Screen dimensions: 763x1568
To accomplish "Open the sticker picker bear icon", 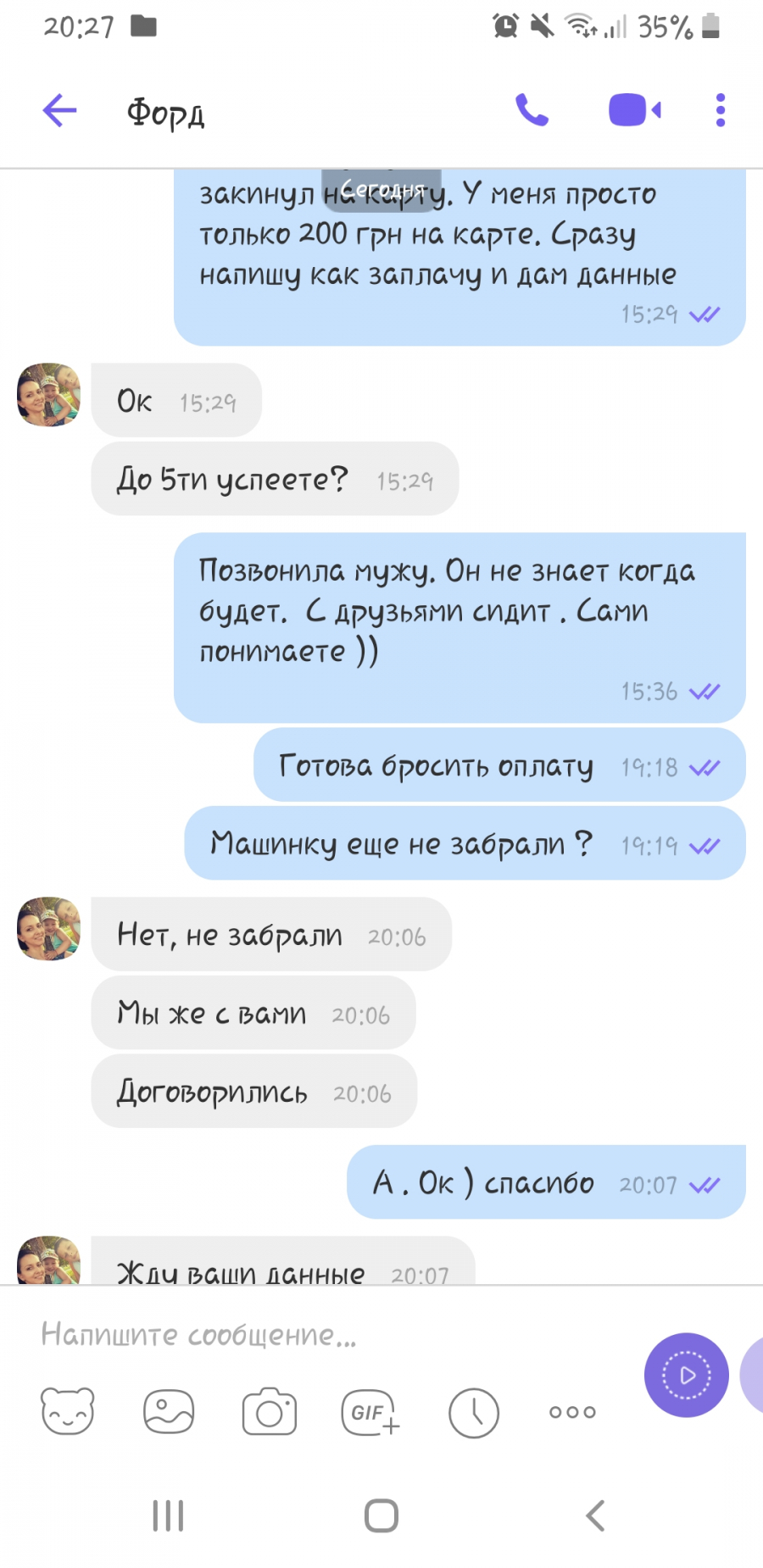I will [x=68, y=1411].
